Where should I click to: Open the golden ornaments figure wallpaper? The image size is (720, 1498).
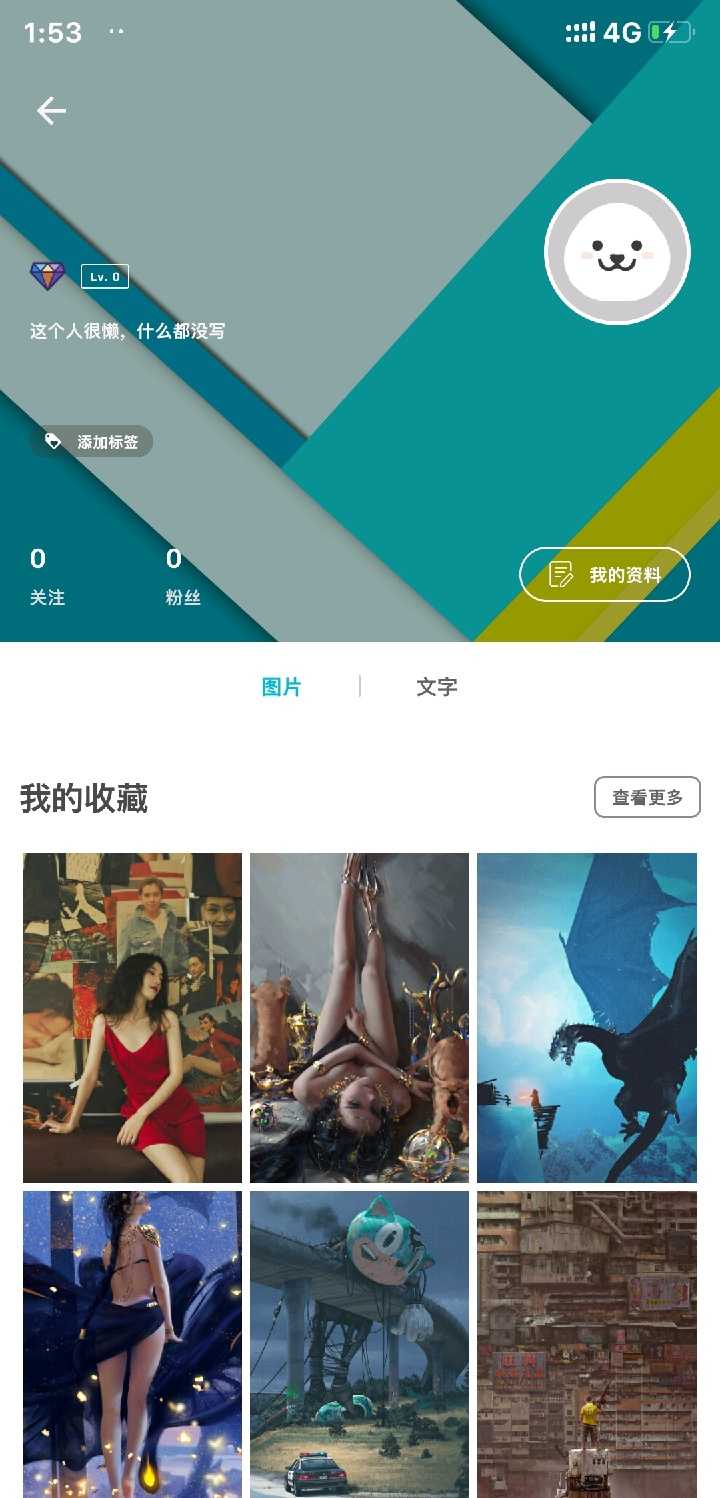tap(359, 1017)
